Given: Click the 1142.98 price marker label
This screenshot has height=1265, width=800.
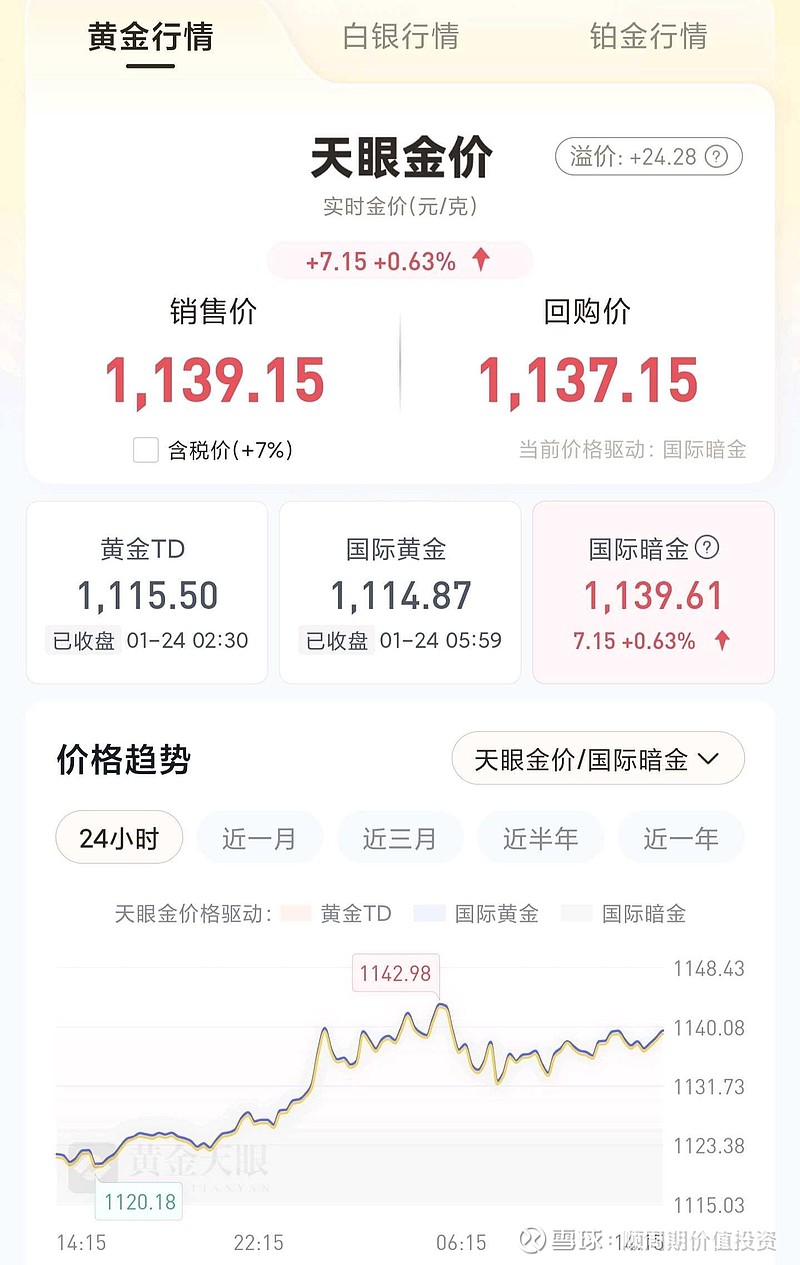Looking at the screenshot, I should [396, 973].
